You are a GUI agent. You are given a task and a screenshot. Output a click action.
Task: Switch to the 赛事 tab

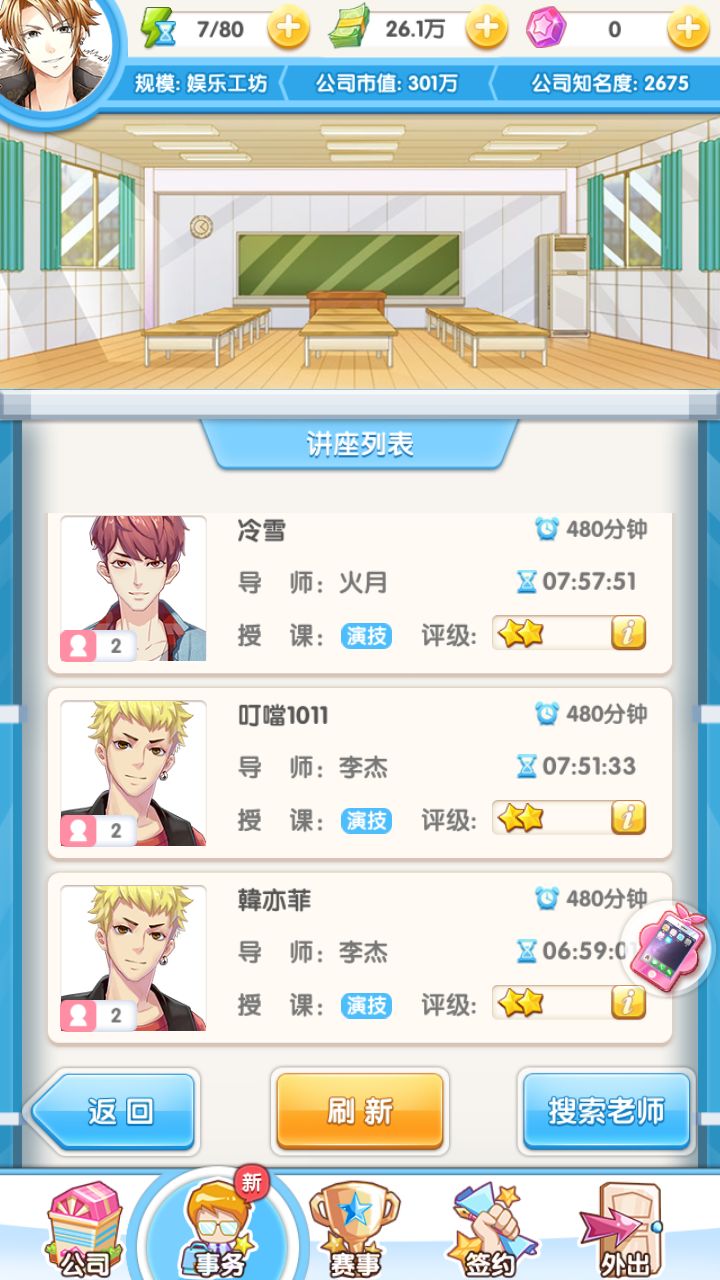pos(353,1230)
